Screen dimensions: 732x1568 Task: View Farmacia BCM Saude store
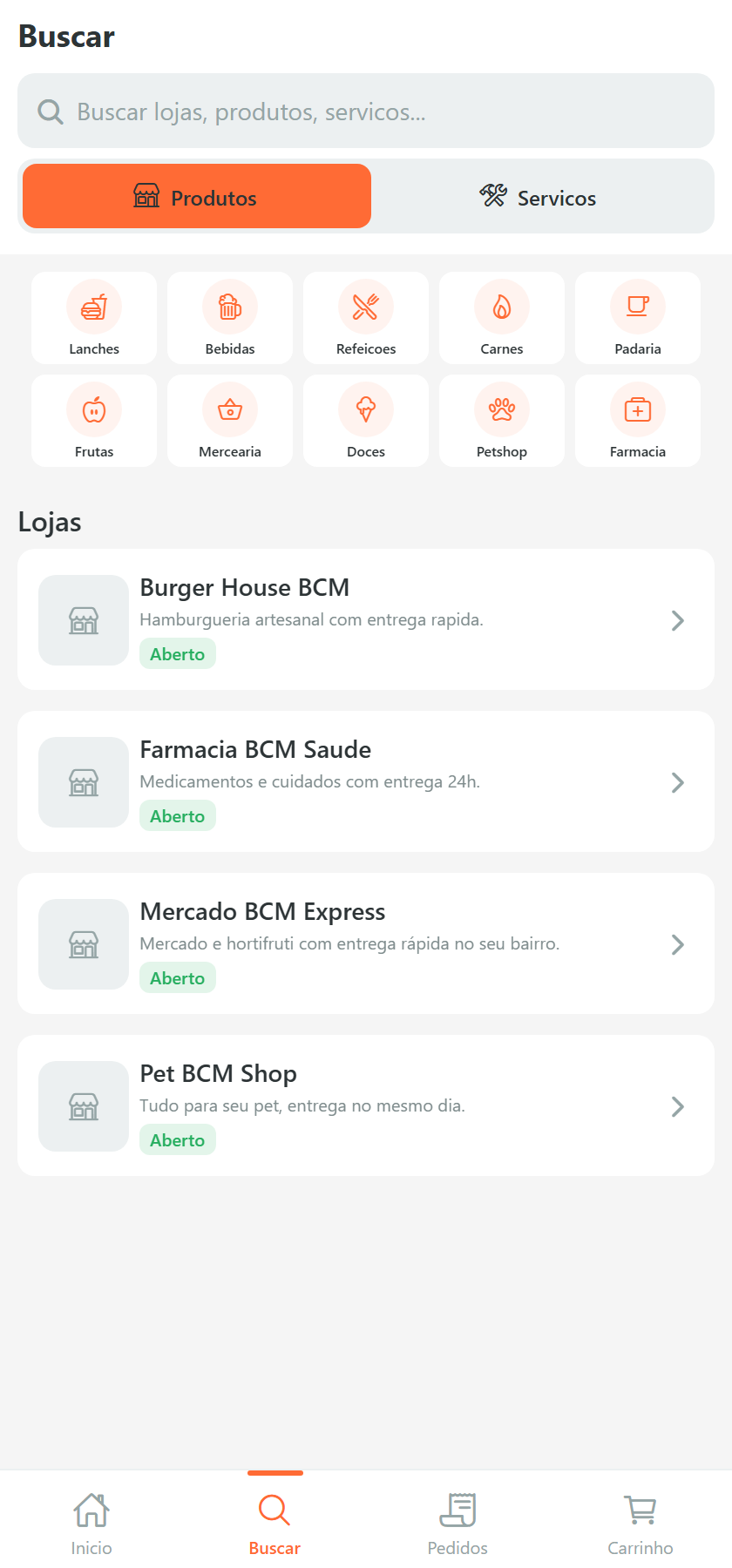[x=366, y=781]
